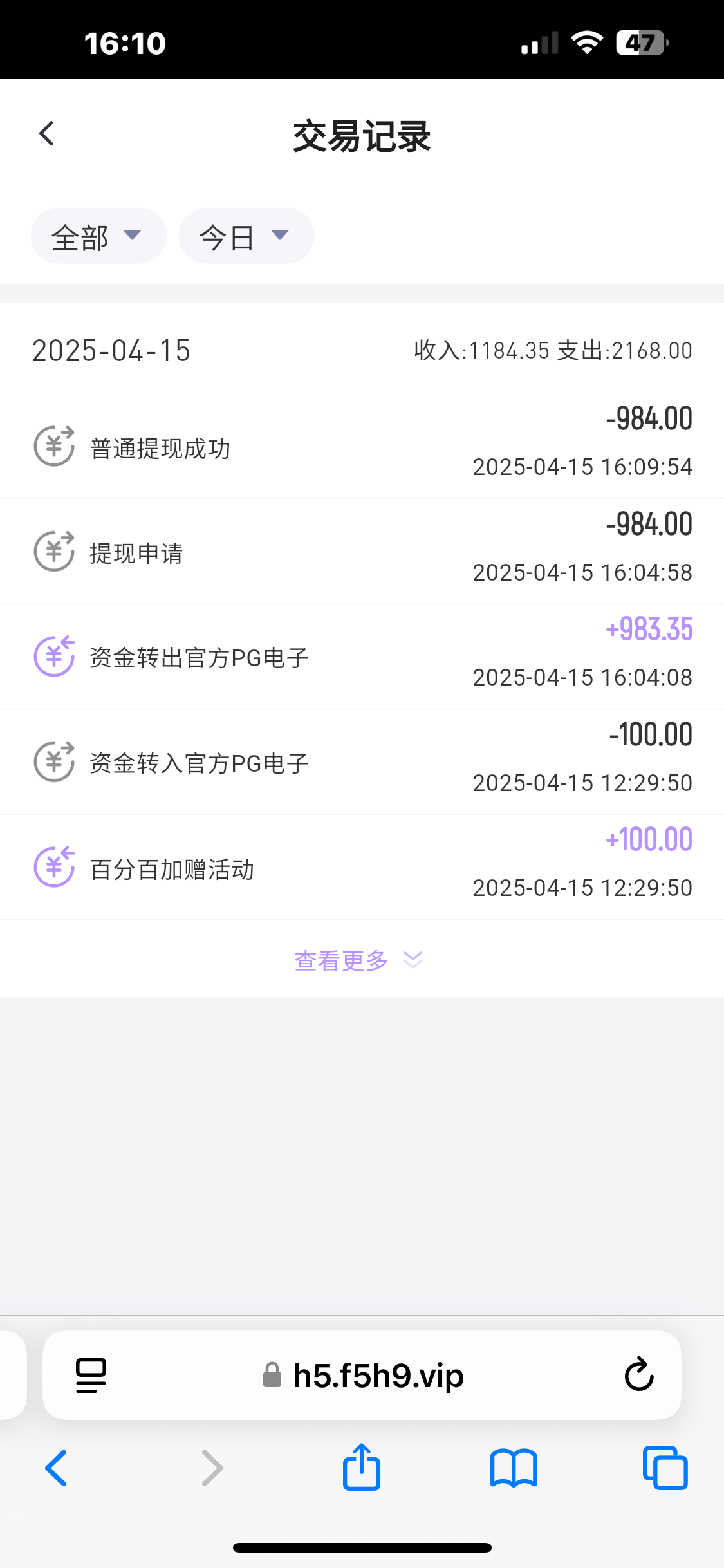The height and width of the screenshot is (1568, 724).
Task: Open the 普通提现成功 transaction record
Action: [x=362, y=445]
